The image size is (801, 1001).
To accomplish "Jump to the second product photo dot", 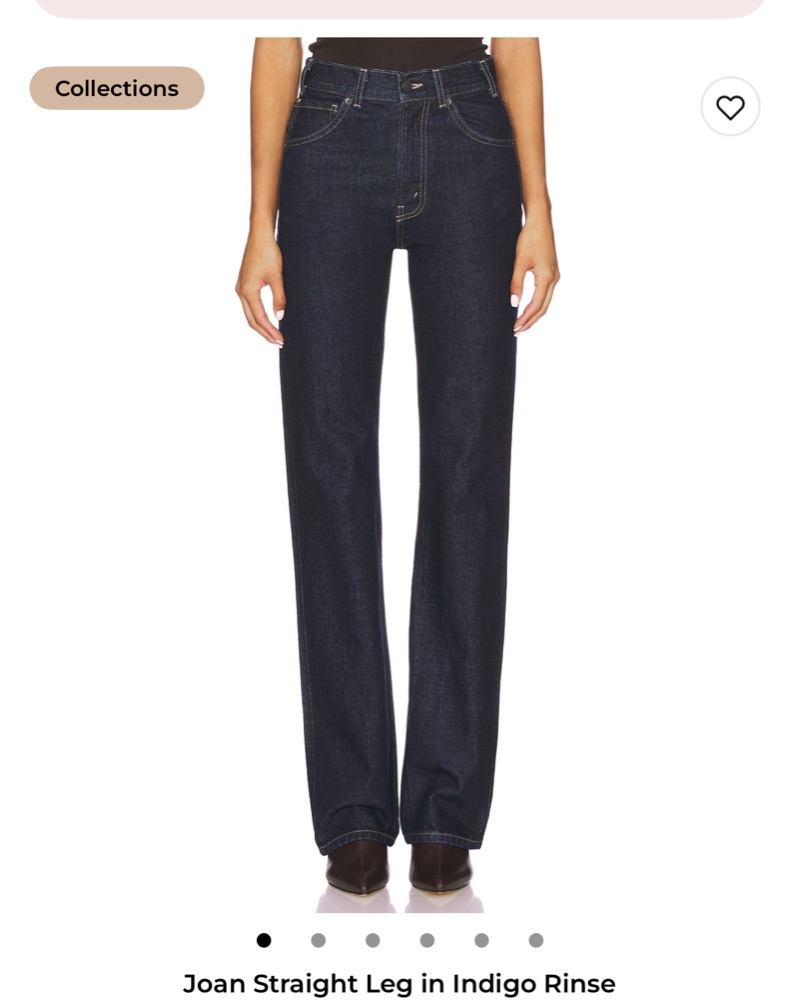I will (x=318, y=940).
